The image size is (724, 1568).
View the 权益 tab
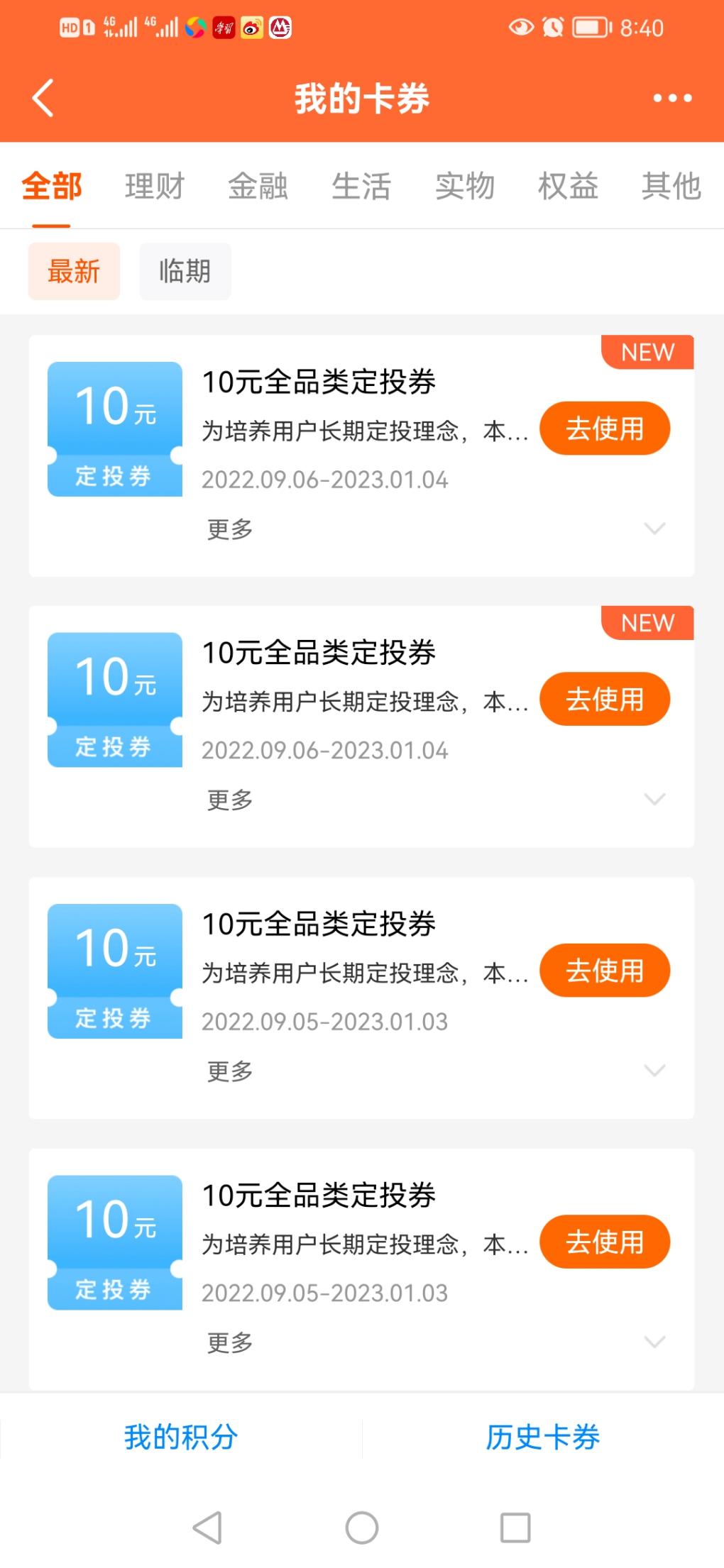568,187
